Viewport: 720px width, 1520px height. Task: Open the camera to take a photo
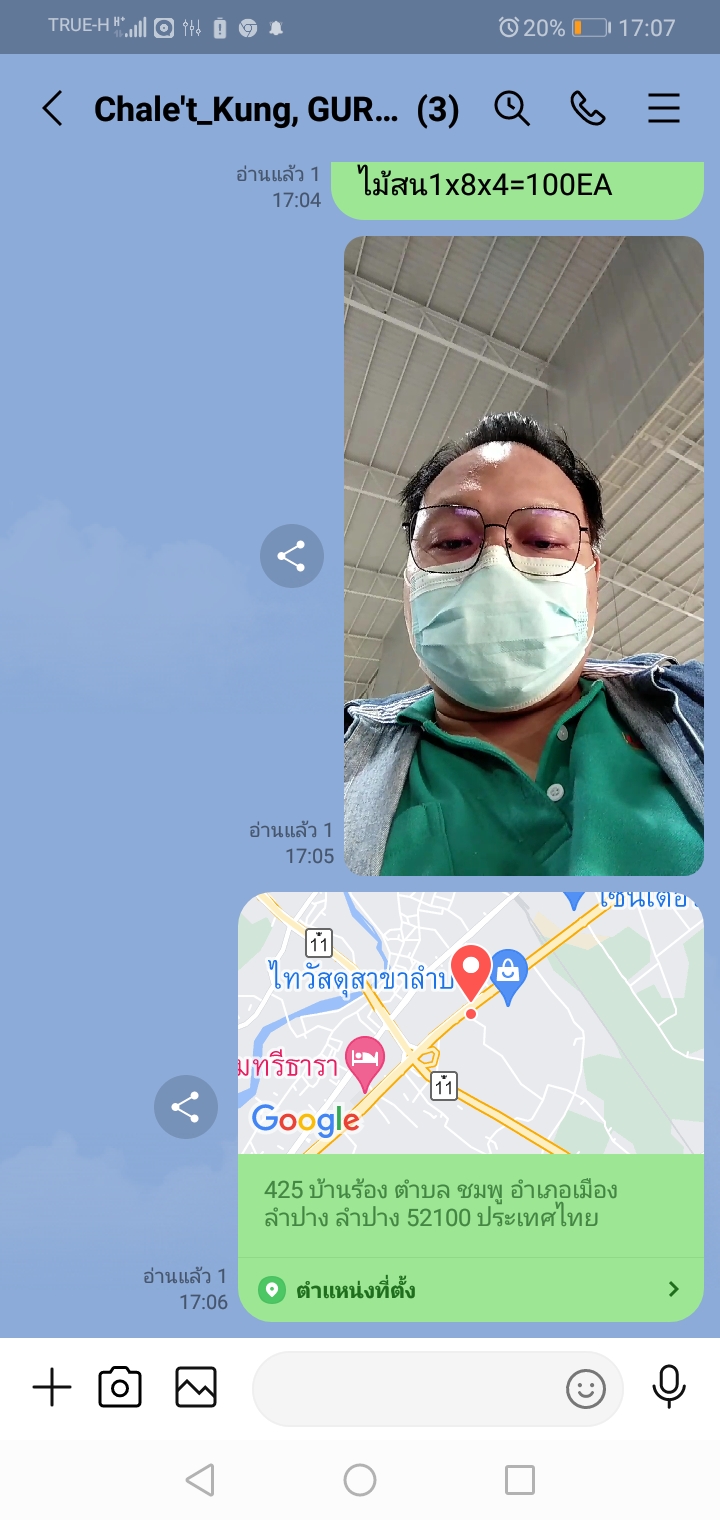(120, 1388)
